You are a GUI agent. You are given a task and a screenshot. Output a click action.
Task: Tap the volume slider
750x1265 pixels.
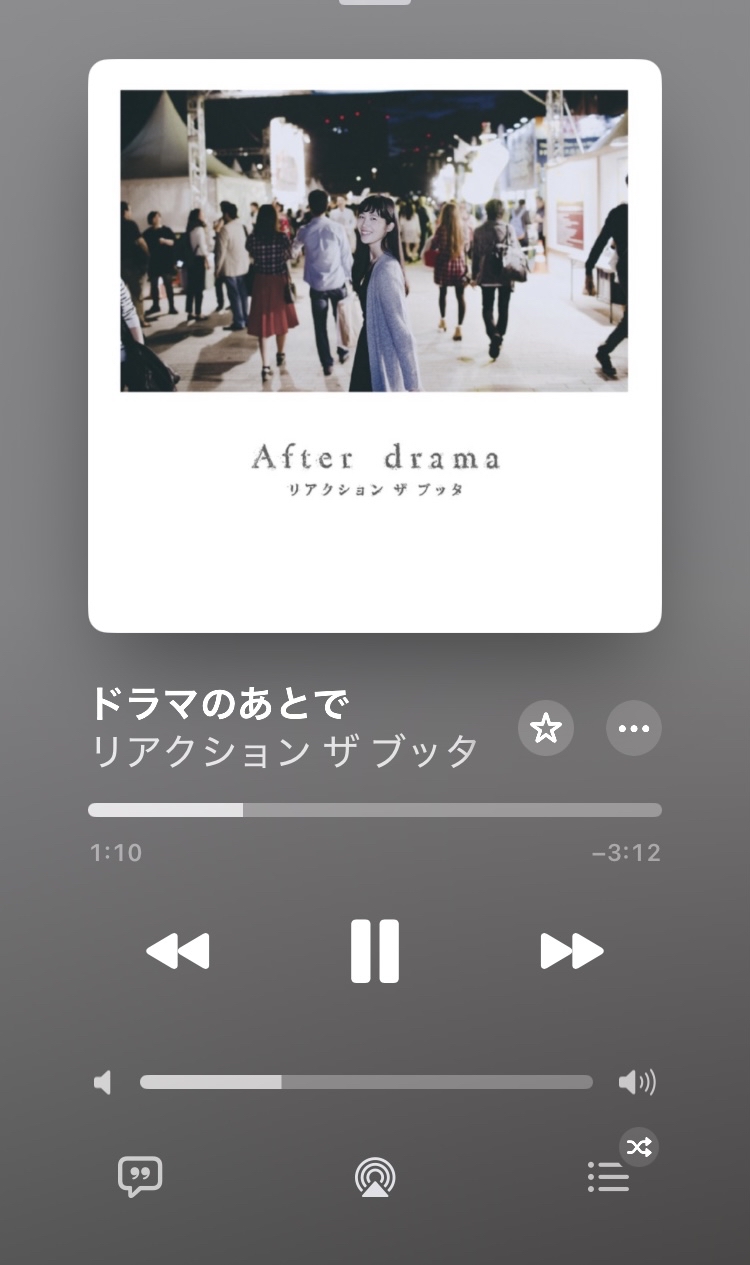pos(366,1082)
